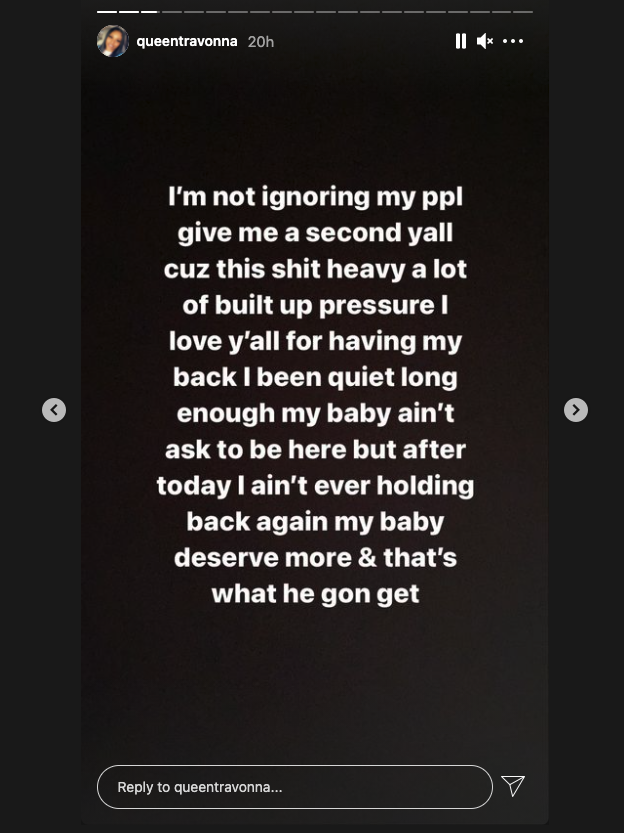Open queentravonna's profile picture
Image resolution: width=624 pixels, height=833 pixels.
click(x=113, y=41)
